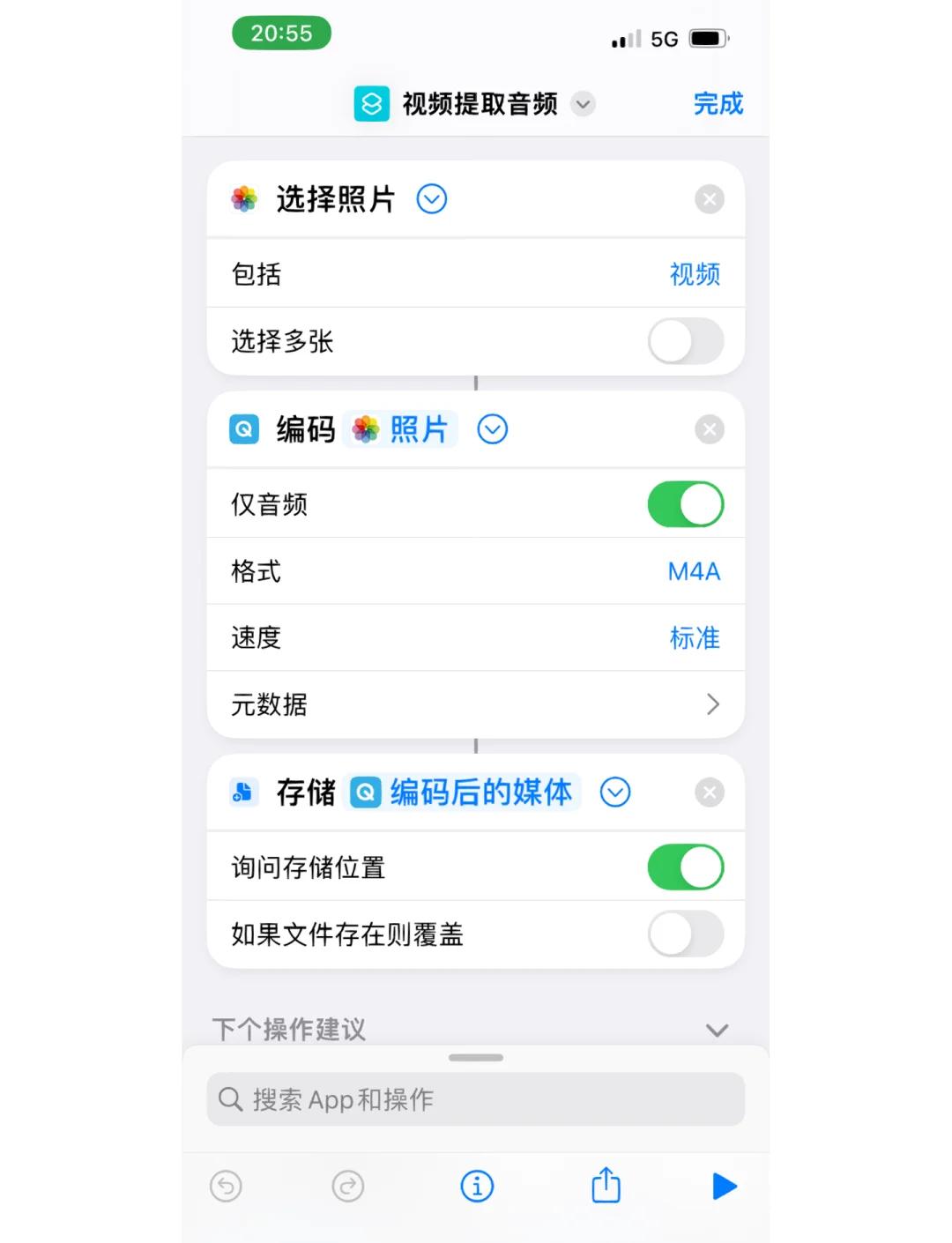Change the 速度 value 标准
952x1243 pixels.
(694, 638)
